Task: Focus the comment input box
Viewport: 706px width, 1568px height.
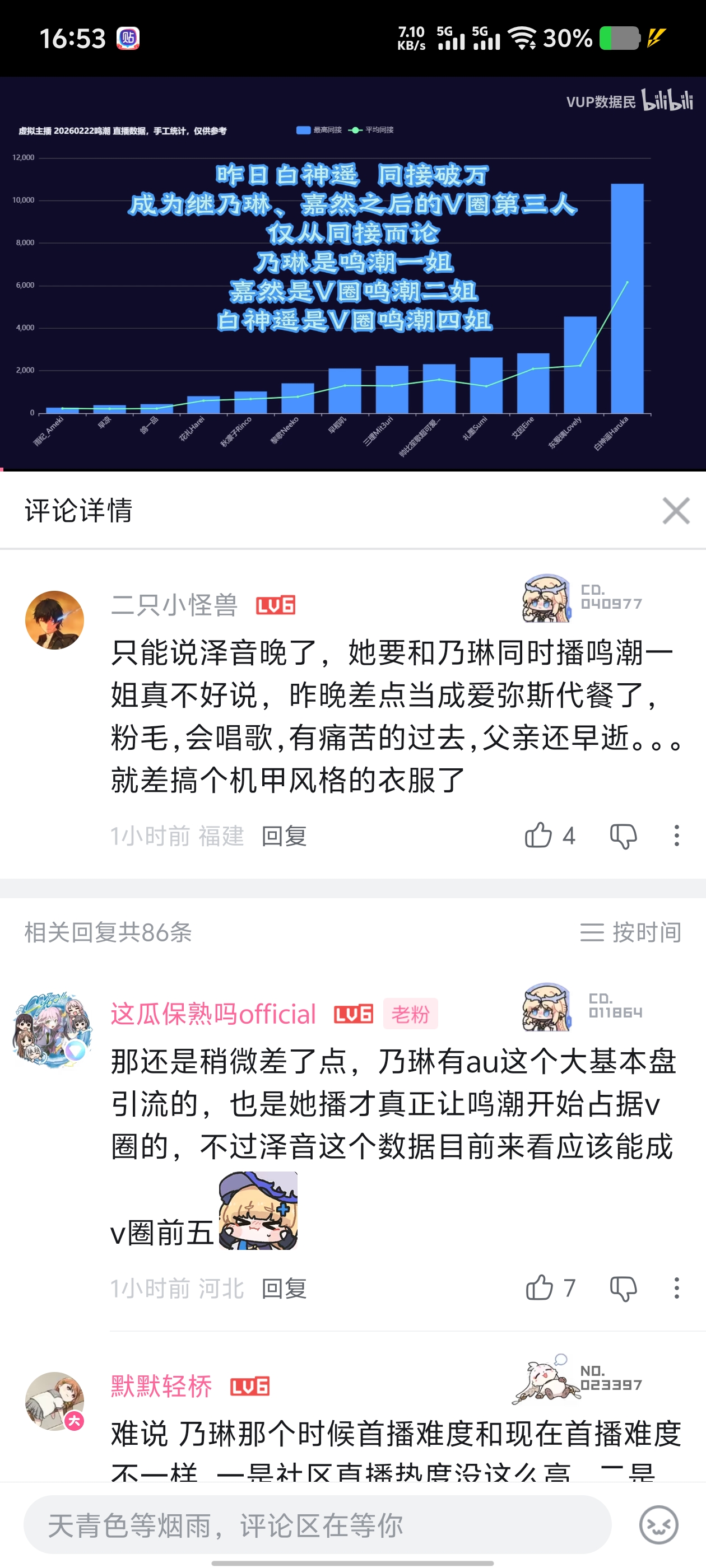Action: [x=317, y=1525]
